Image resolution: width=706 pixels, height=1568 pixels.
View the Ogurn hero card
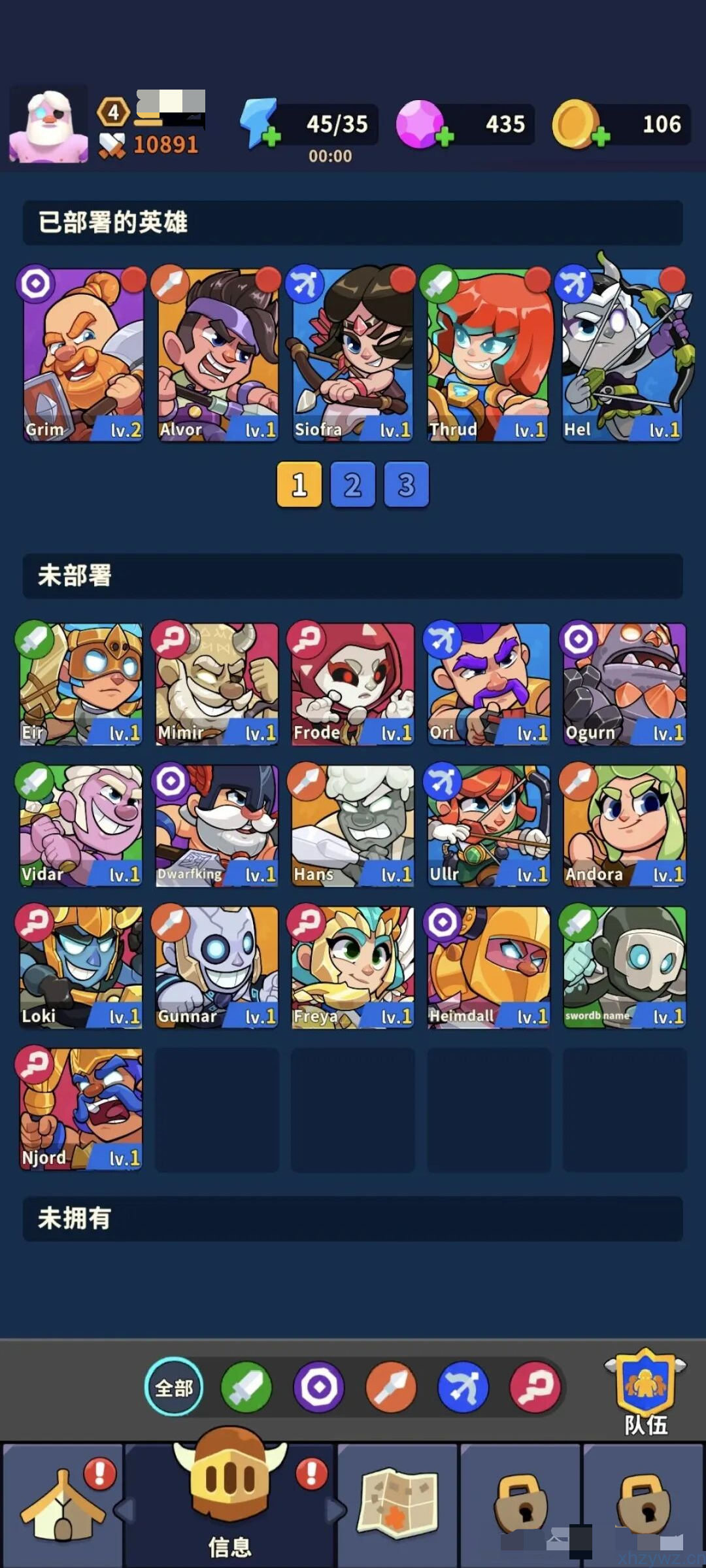tap(624, 684)
